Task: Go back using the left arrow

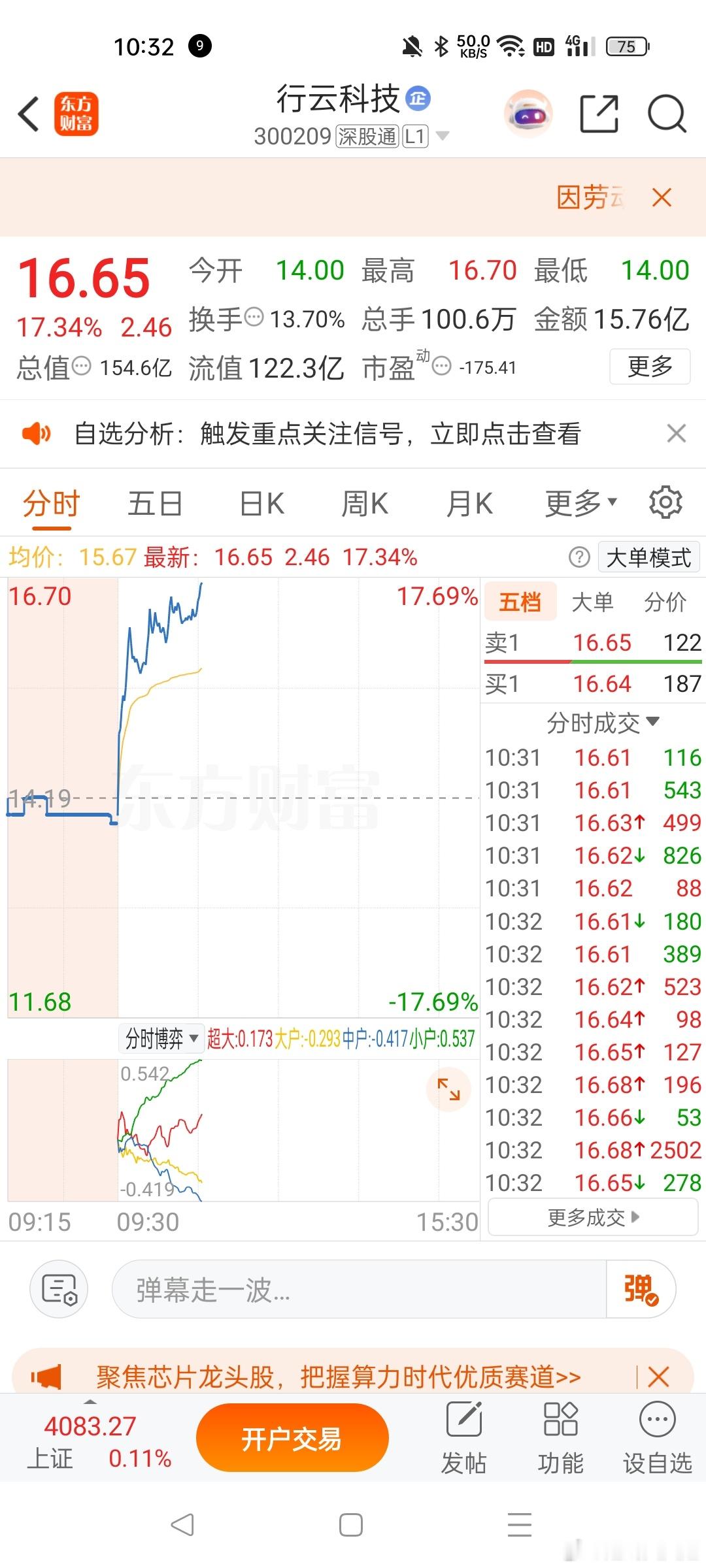Action: 27,114
